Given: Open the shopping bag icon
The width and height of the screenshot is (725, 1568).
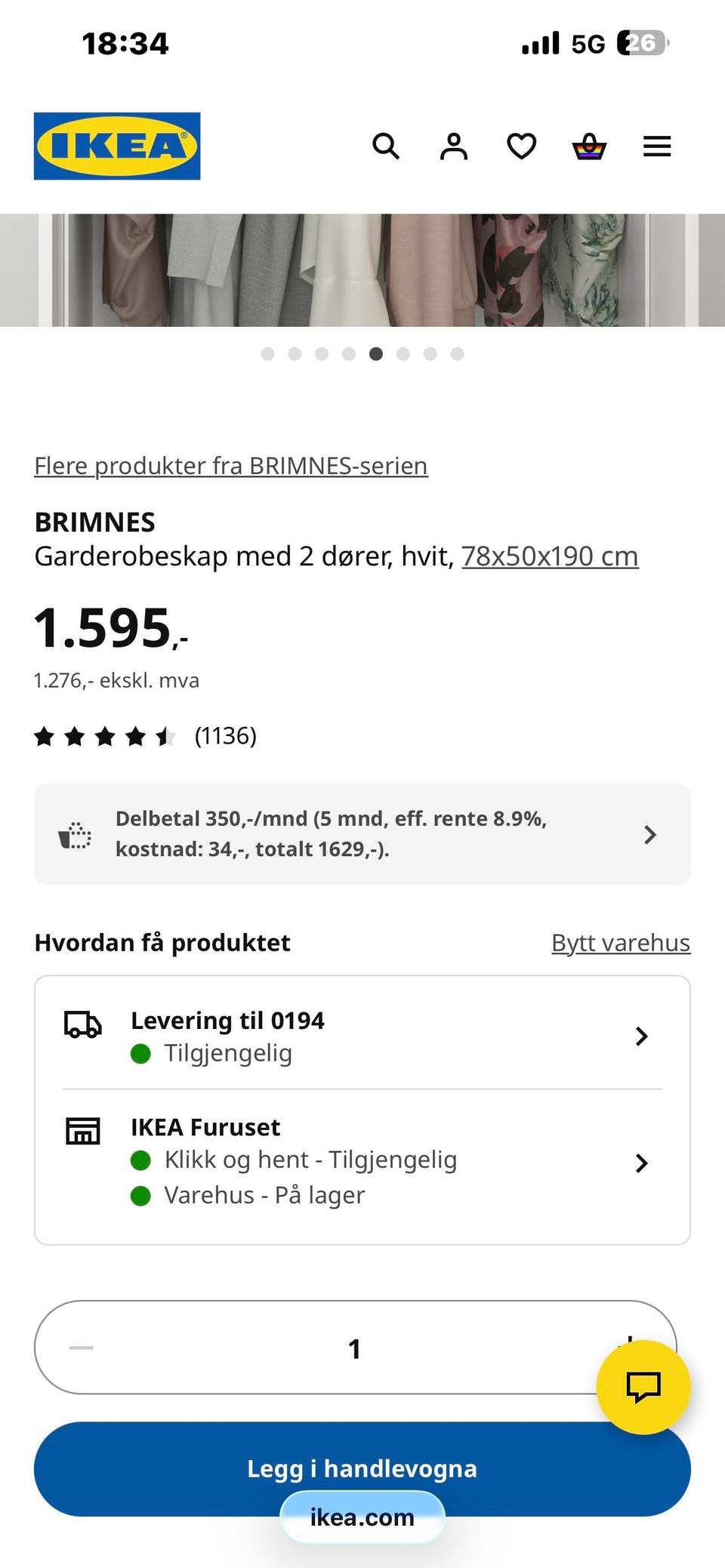Looking at the screenshot, I should pos(590,146).
